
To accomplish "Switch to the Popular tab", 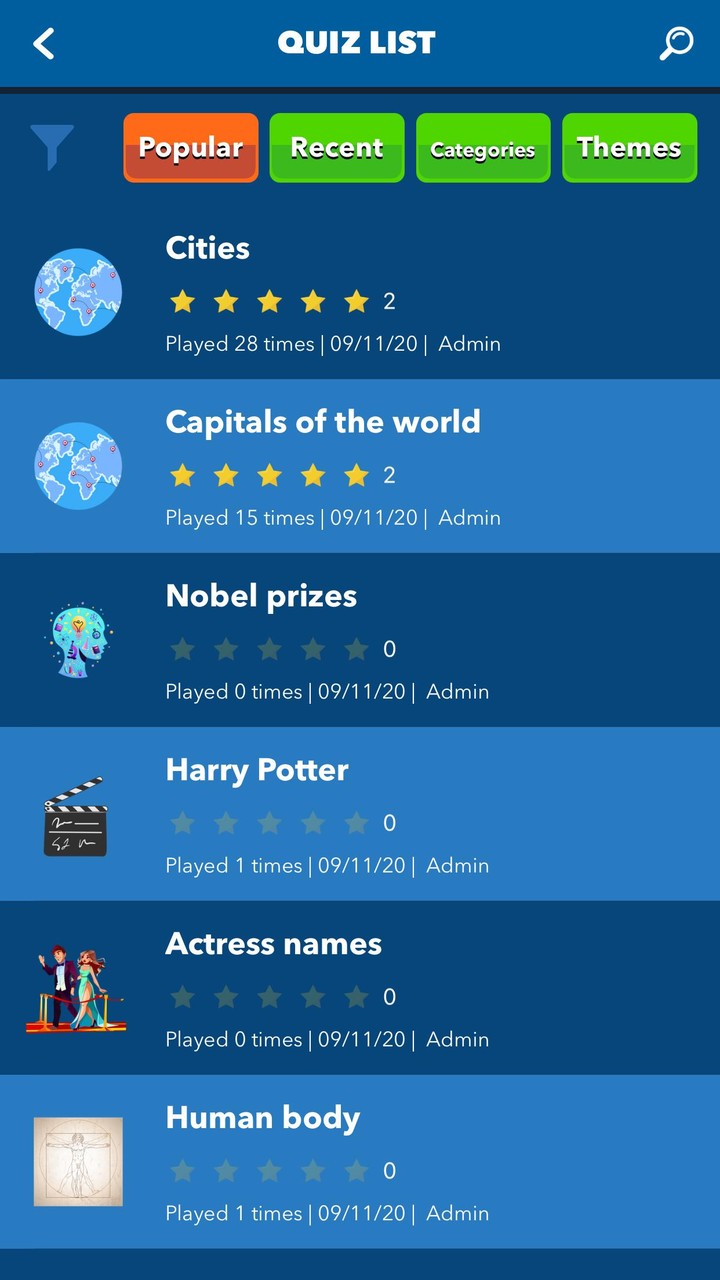I will point(190,147).
